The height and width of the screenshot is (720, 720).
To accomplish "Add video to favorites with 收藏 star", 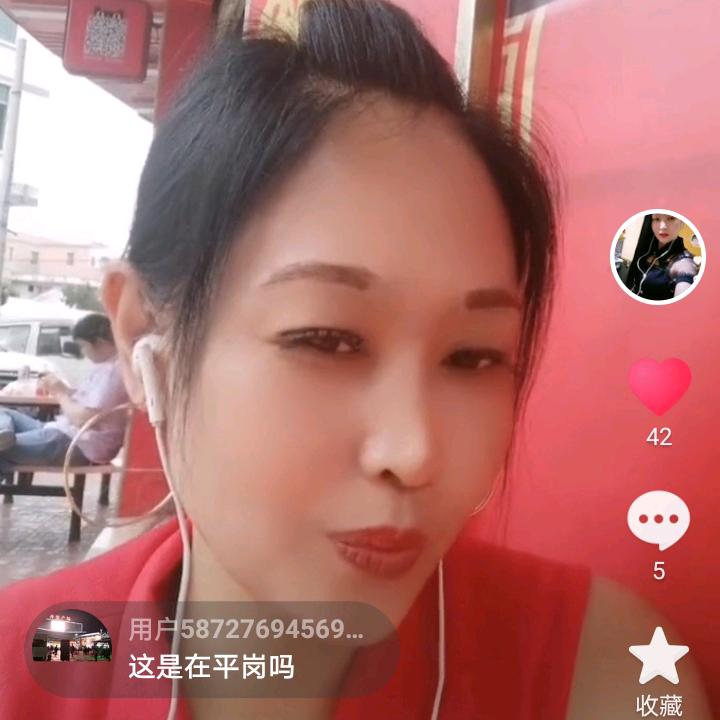I will click(x=658, y=657).
